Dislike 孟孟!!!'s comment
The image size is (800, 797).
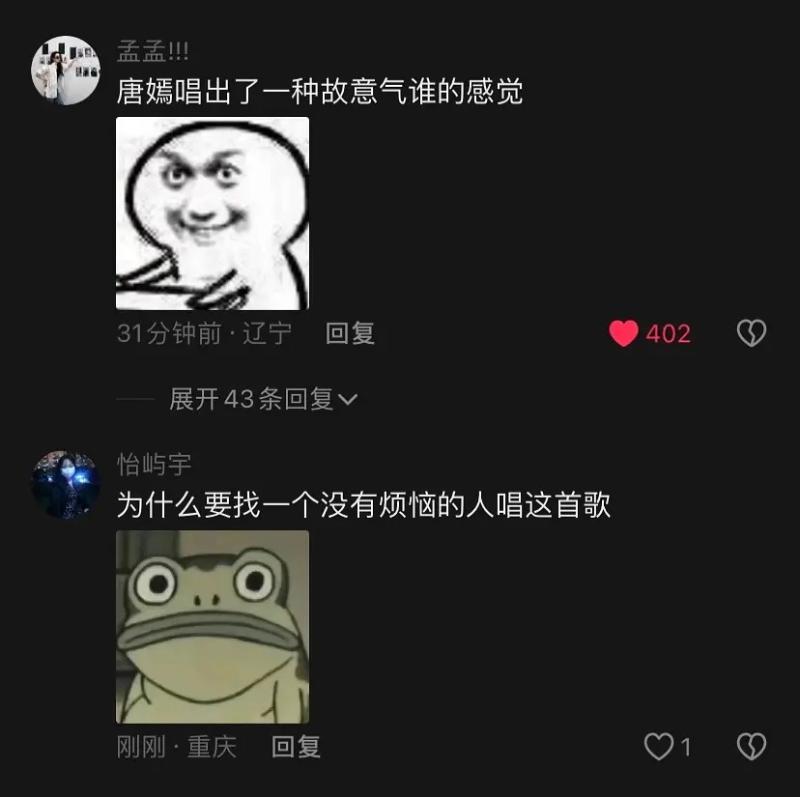pyautogui.click(x=751, y=334)
